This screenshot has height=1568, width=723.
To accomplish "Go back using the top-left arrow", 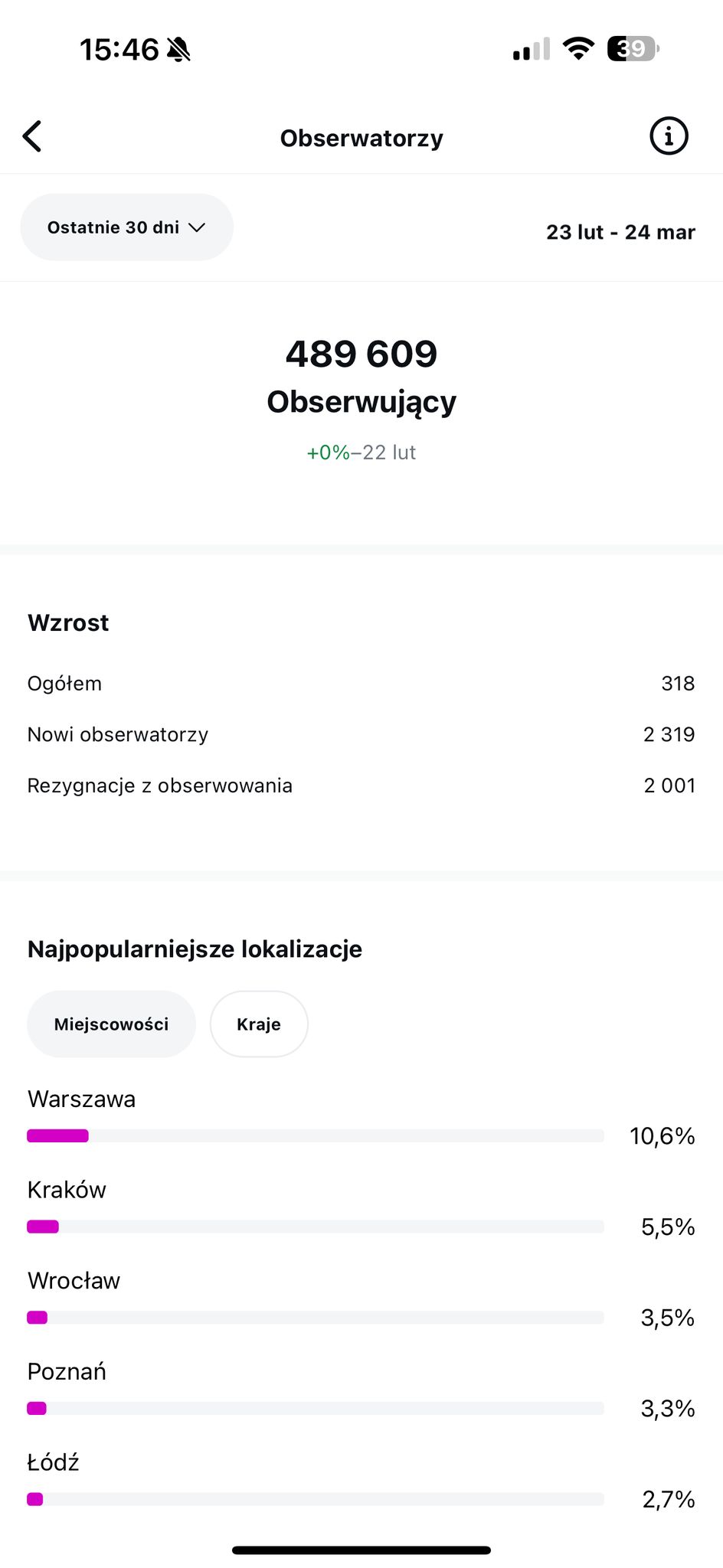I will (32, 137).
